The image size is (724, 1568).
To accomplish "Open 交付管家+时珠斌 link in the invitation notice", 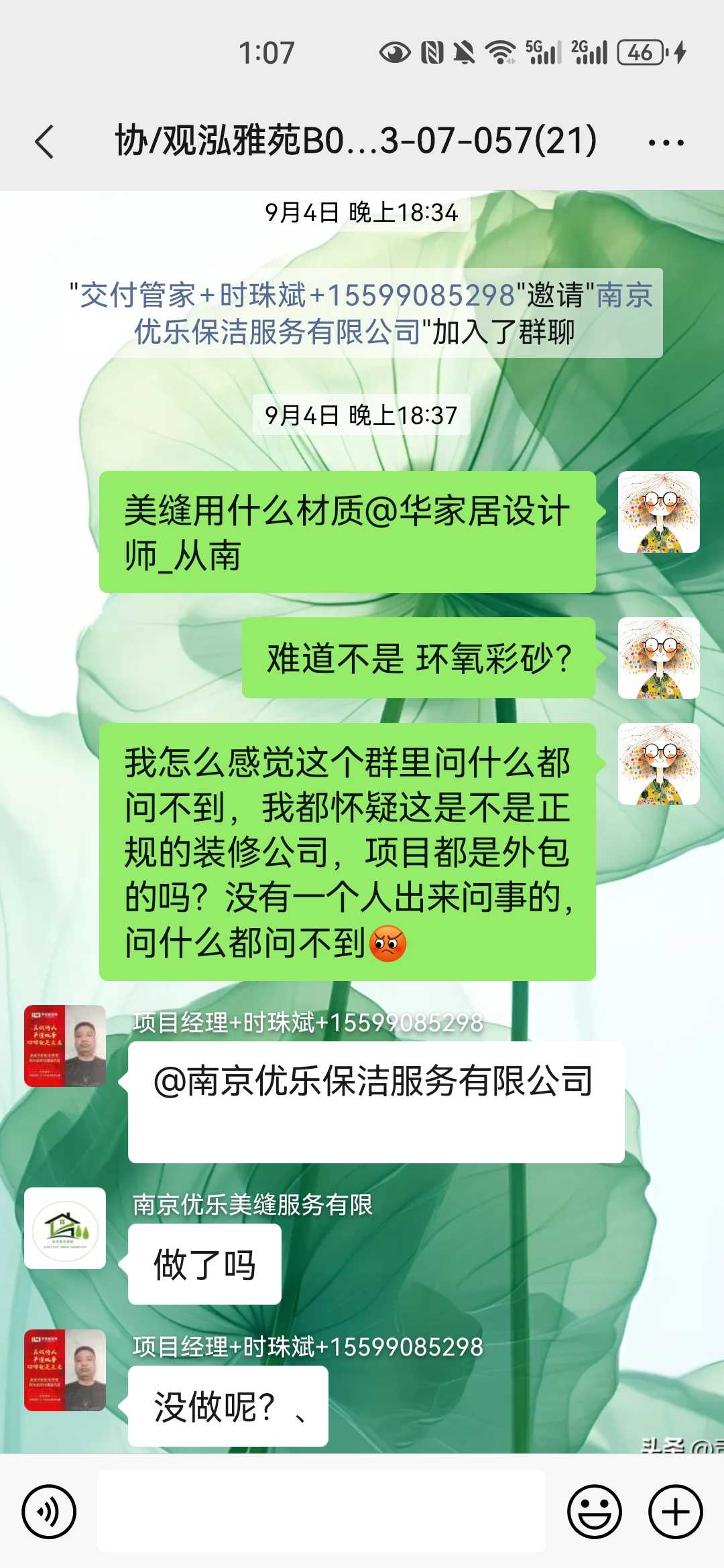I will pos(295,296).
